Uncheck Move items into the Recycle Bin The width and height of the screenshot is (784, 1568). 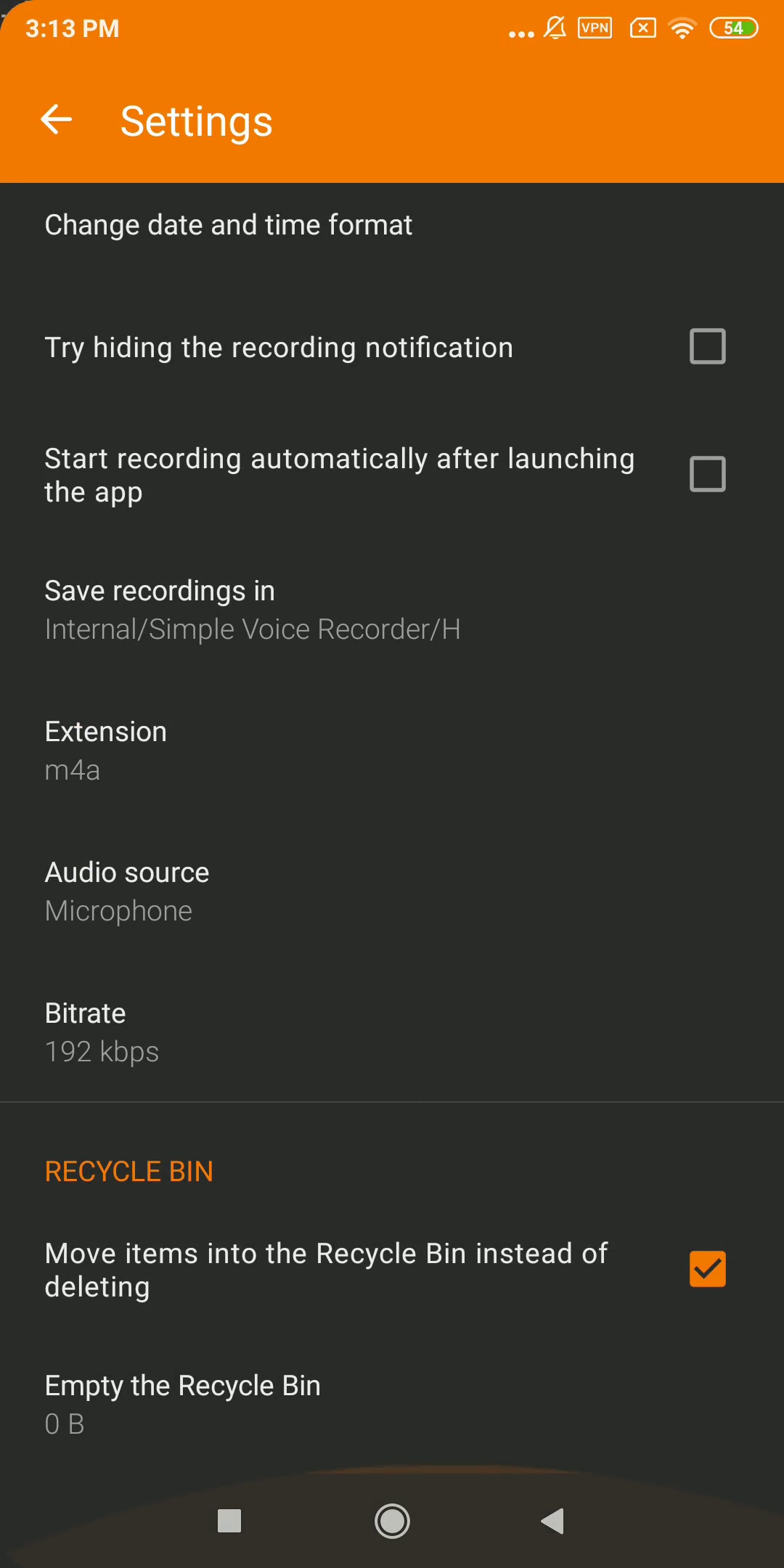point(707,1269)
